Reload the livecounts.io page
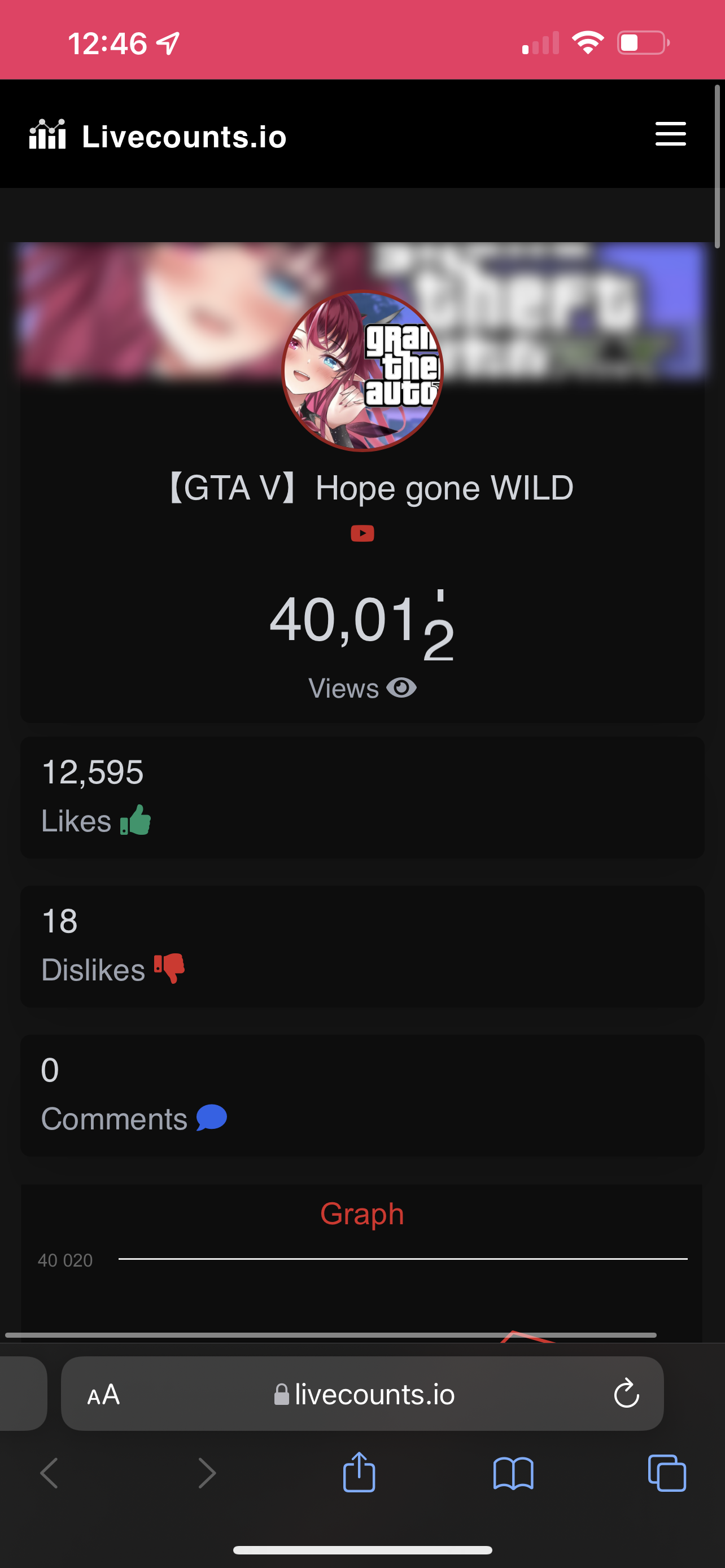This screenshot has width=725, height=1568. (626, 1394)
